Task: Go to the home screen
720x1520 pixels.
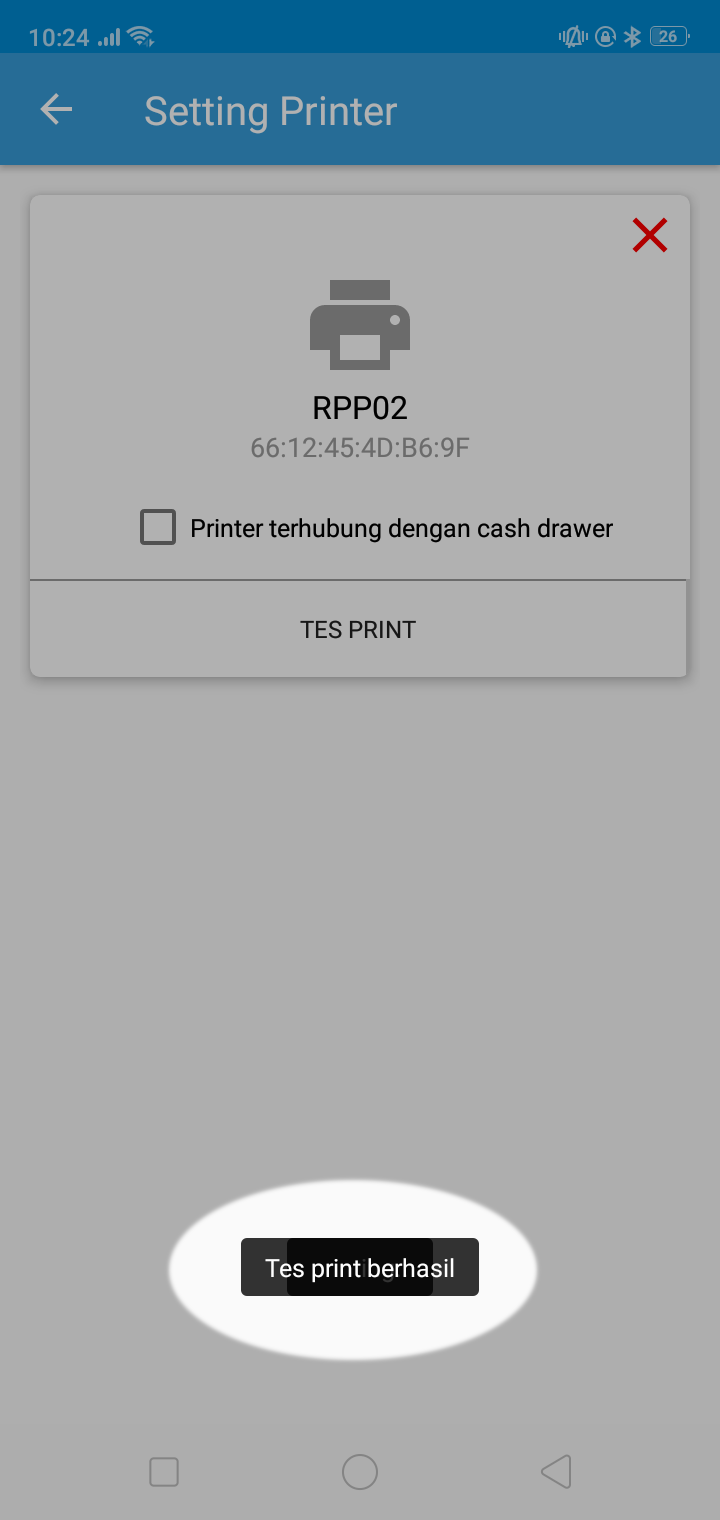Action: pyautogui.click(x=360, y=1472)
